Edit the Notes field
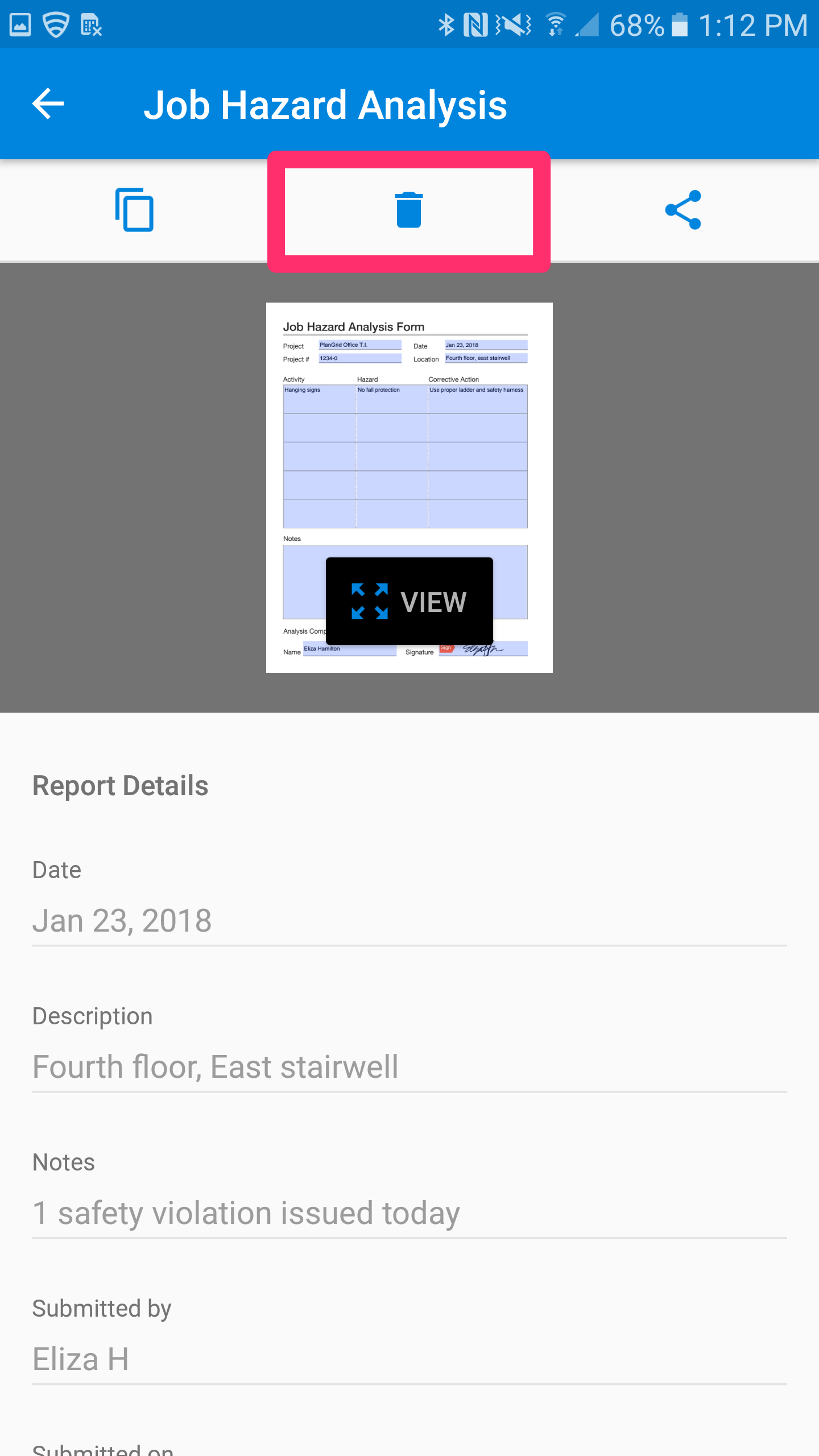The image size is (819, 1456). pyautogui.click(x=409, y=1213)
